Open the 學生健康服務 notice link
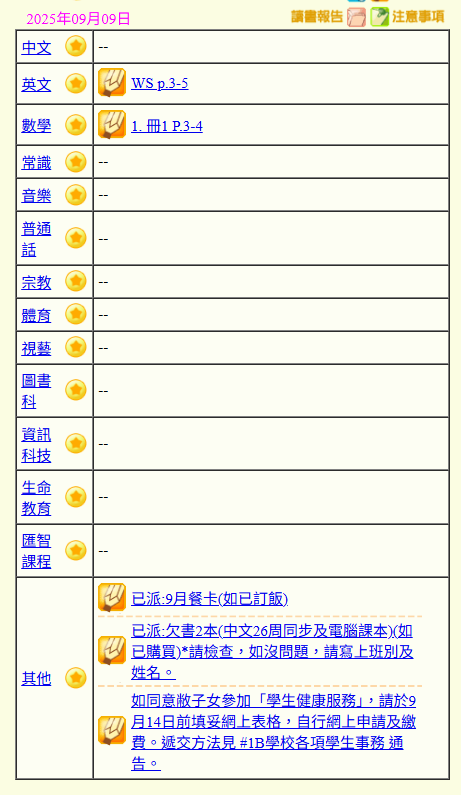 [x=273, y=732]
